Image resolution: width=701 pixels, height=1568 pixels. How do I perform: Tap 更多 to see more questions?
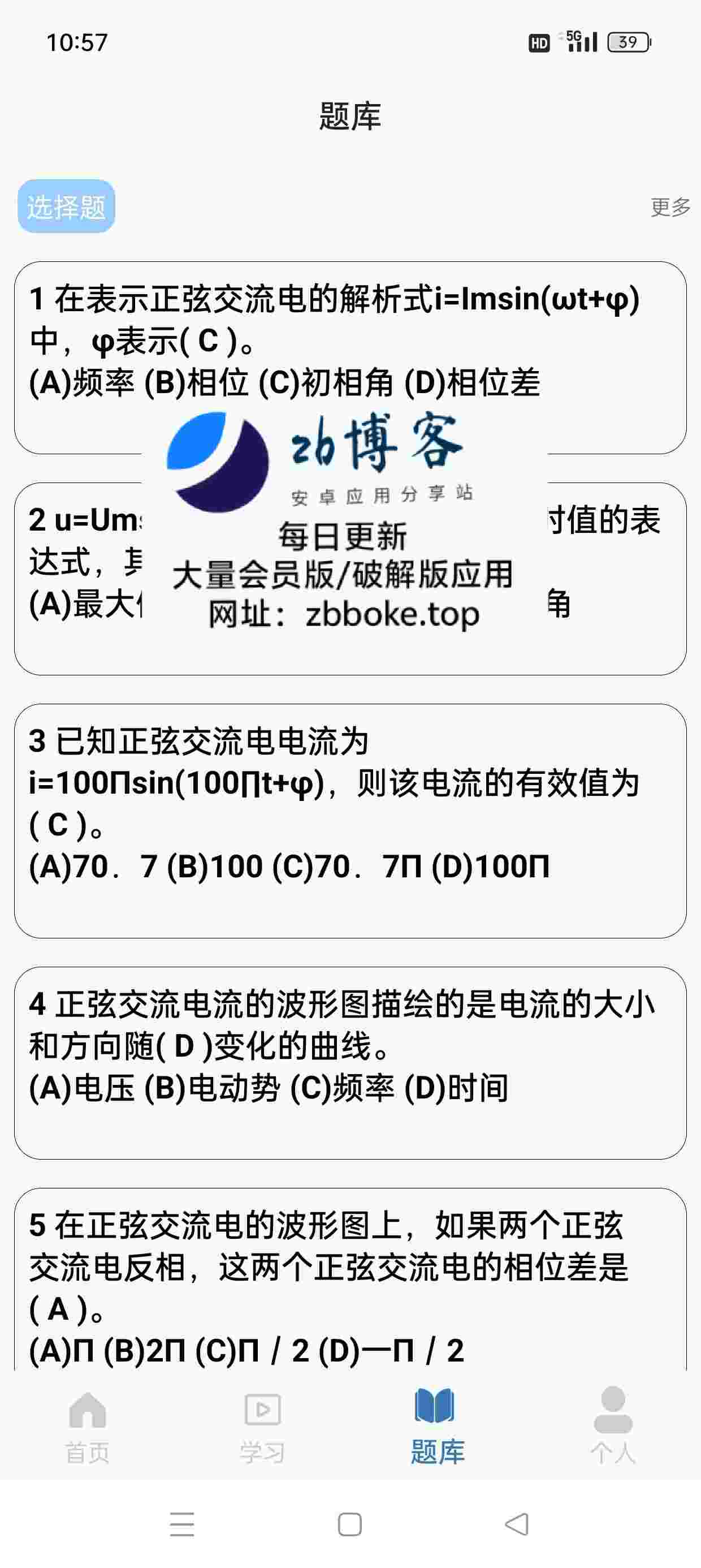(670, 207)
